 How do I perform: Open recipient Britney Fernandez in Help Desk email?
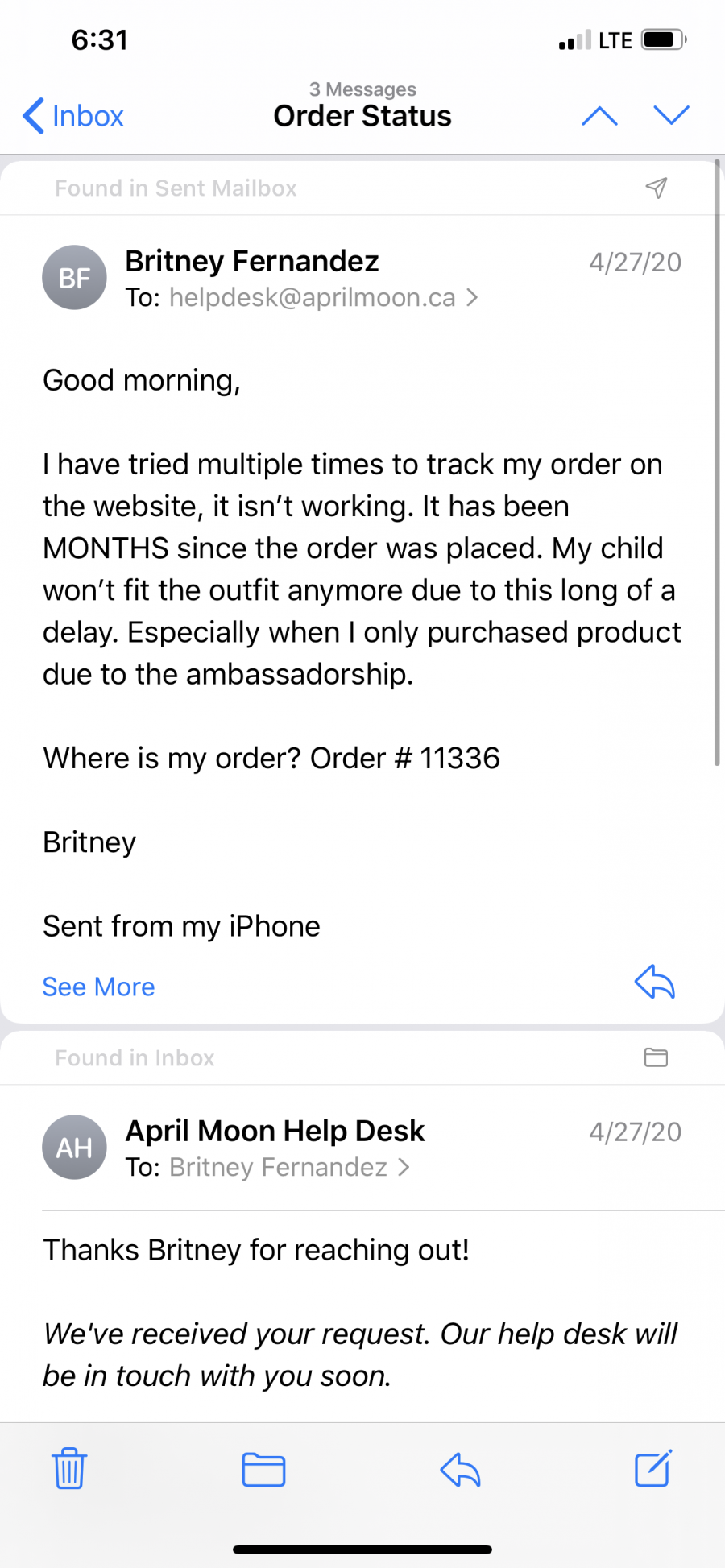coord(289,1168)
